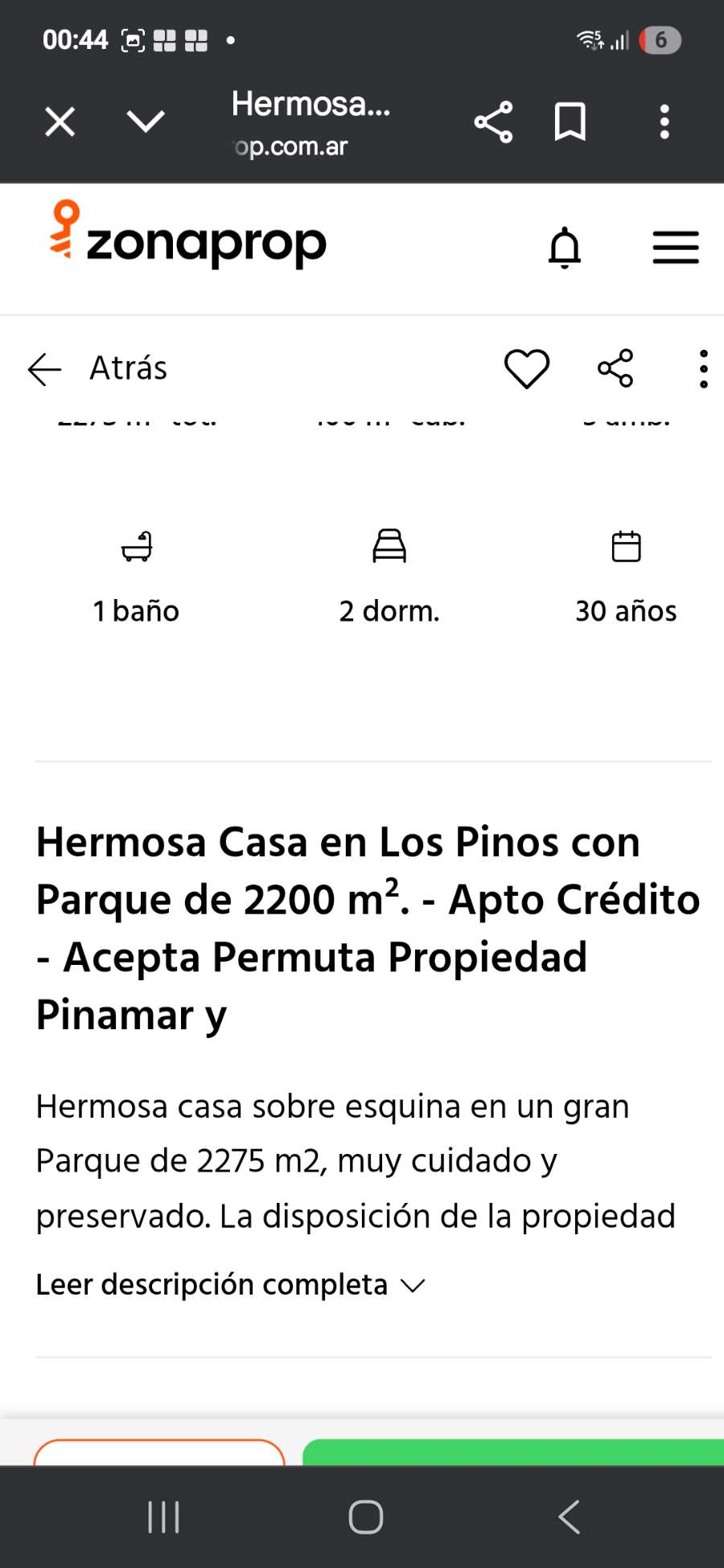Open the recent apps overview
The width and height of the screenshot is (724, 1568).
163,1517
